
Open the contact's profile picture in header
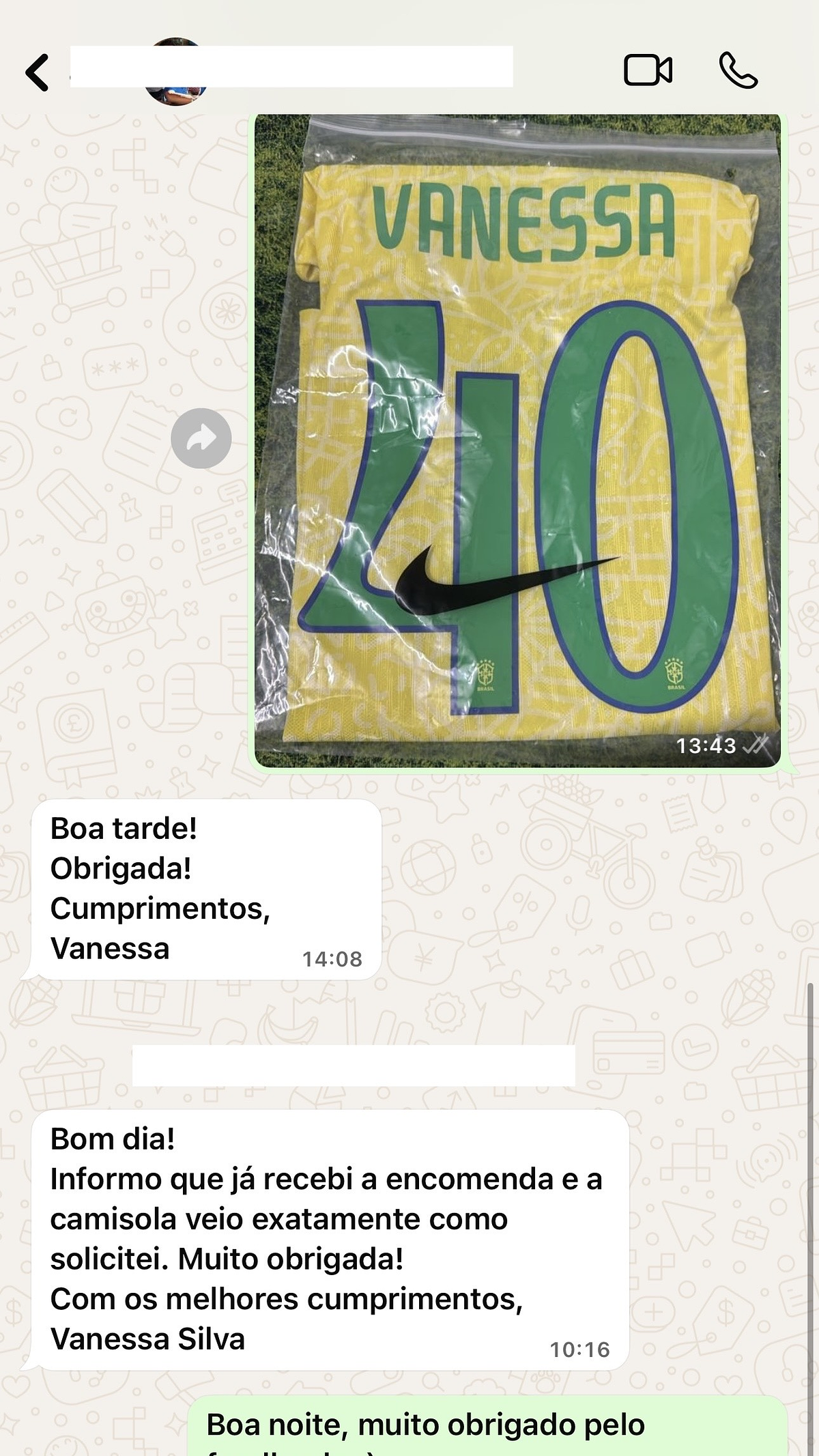coord(176,96)
